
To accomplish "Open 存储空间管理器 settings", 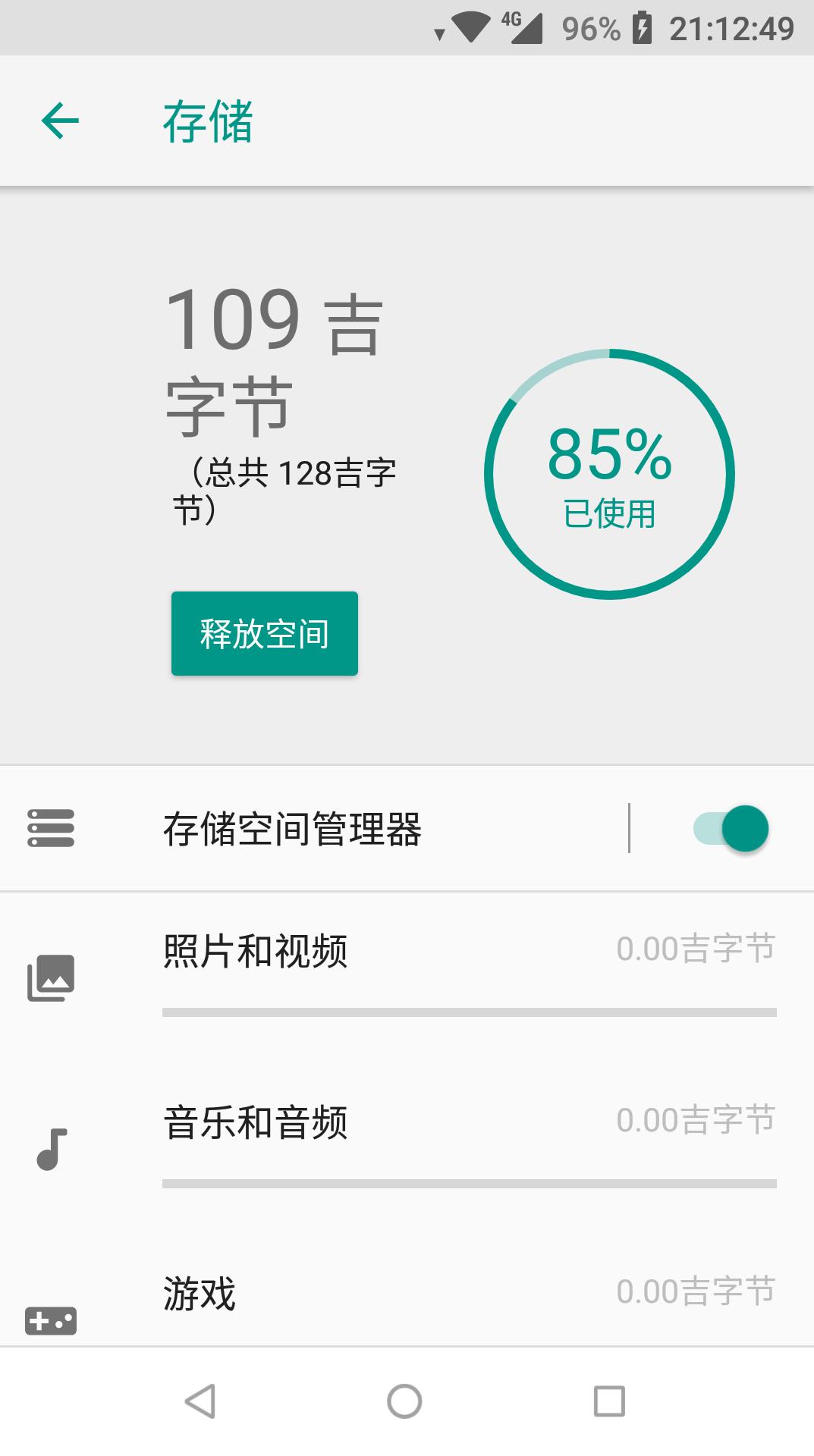I will (314, 828).
